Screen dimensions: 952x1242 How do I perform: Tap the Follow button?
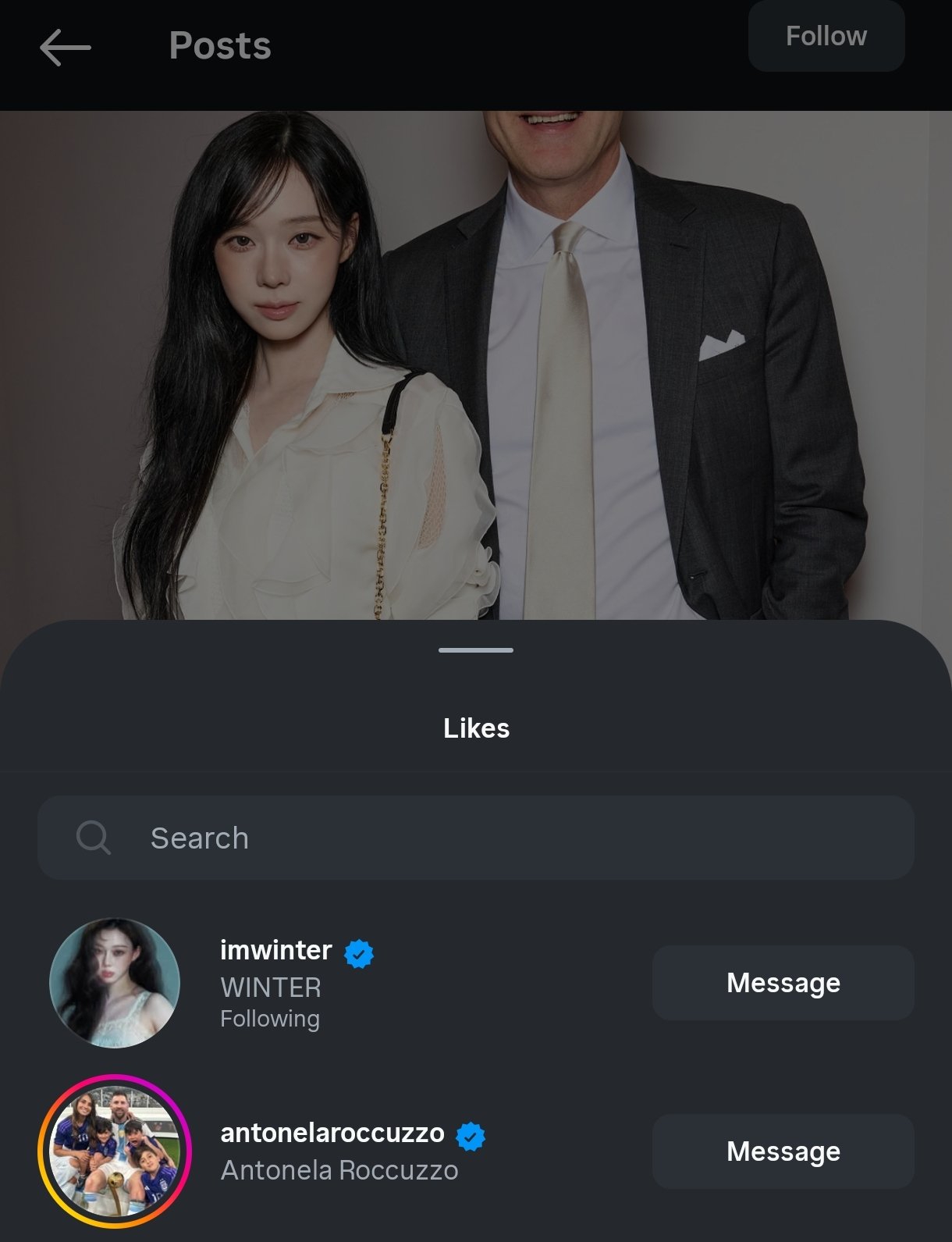click(x=826, y=36)
